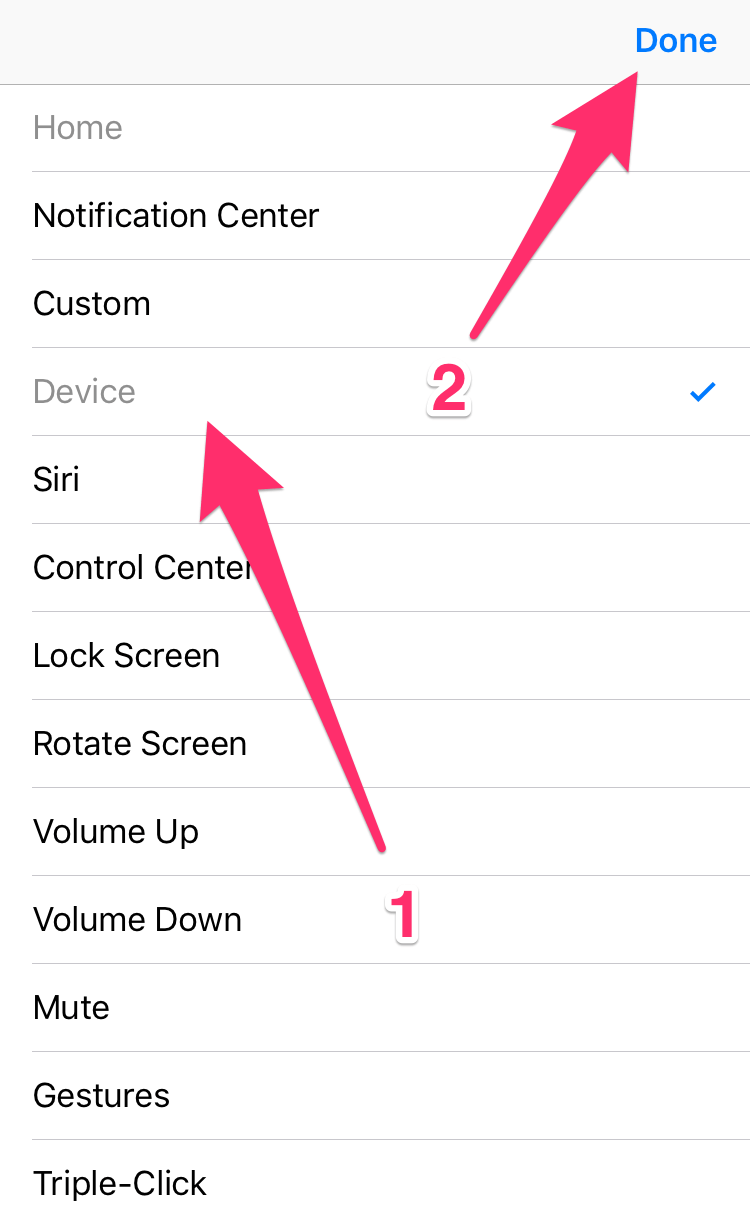This screenshot has height=1224, width=750.
Task: Tap Done to confirm selection
Action: pyautogui.click(x=676, y=41)
